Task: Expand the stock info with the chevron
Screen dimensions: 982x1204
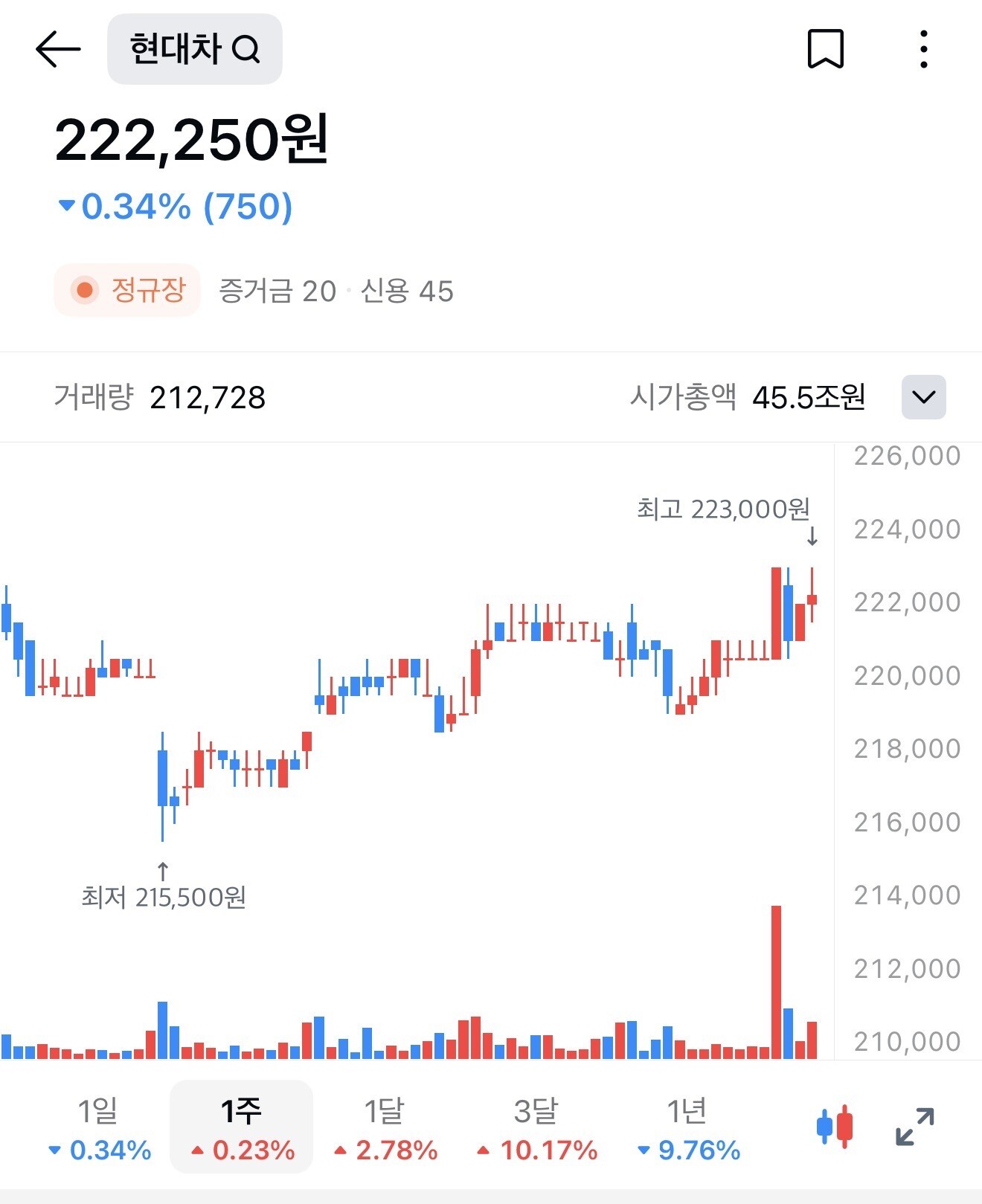Action: click(924, 397)
